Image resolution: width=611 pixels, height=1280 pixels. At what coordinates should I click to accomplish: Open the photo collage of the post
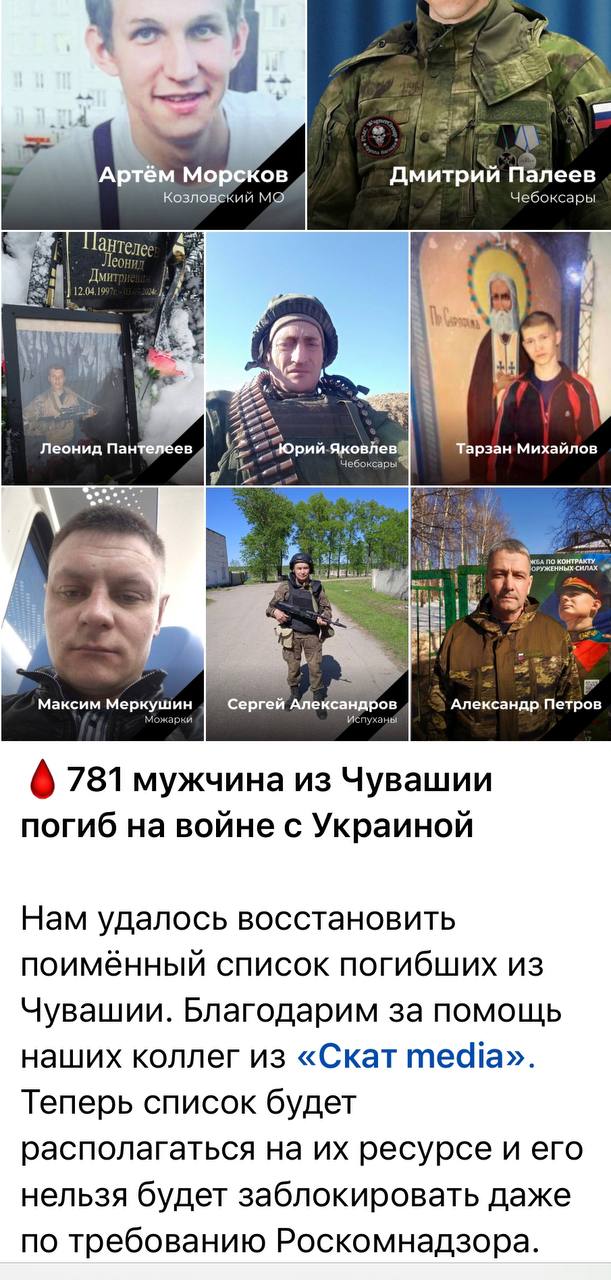(305, 370)
